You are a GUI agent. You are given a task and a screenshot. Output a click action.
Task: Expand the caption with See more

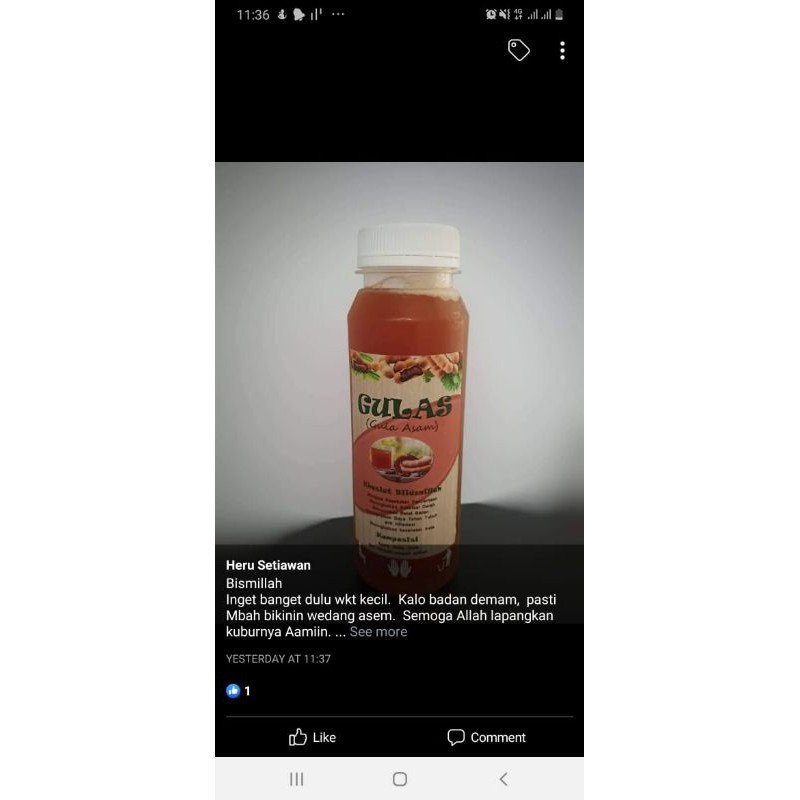[378, 632]
